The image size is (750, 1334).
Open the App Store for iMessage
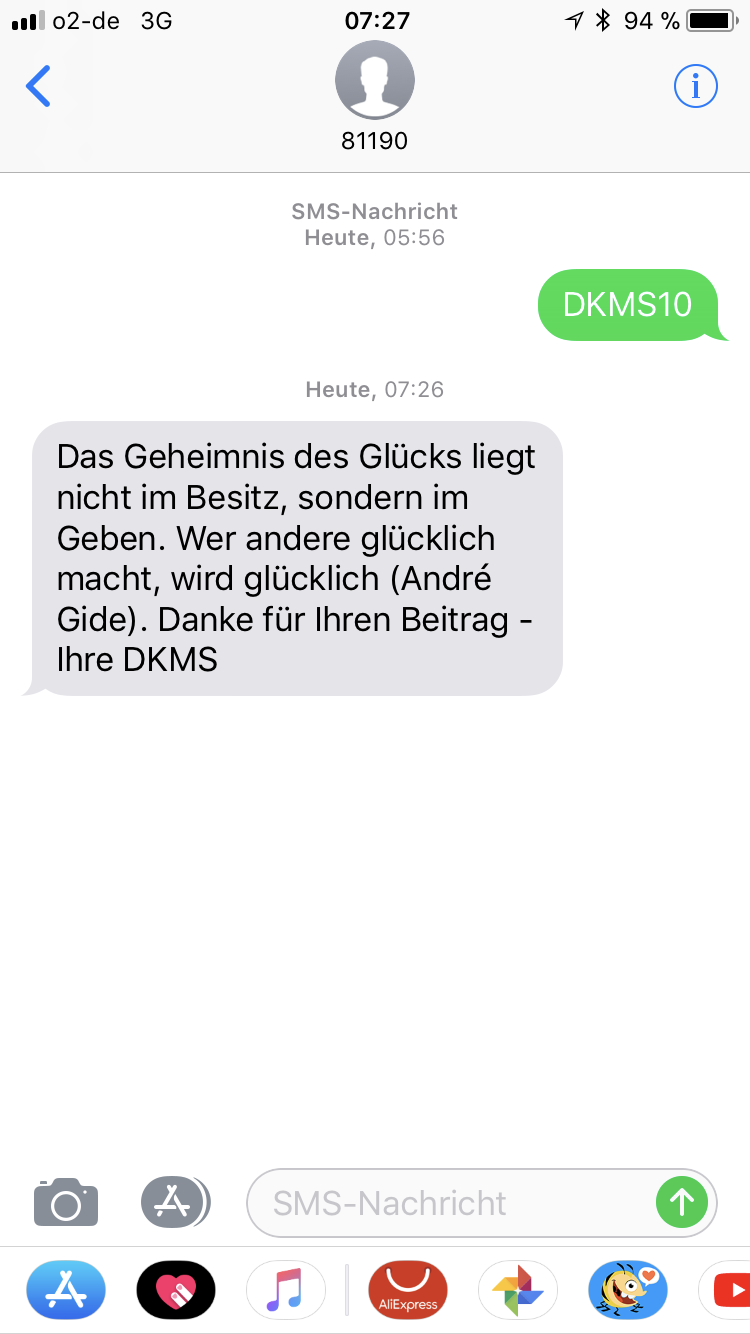click(x=66, y=1290)
